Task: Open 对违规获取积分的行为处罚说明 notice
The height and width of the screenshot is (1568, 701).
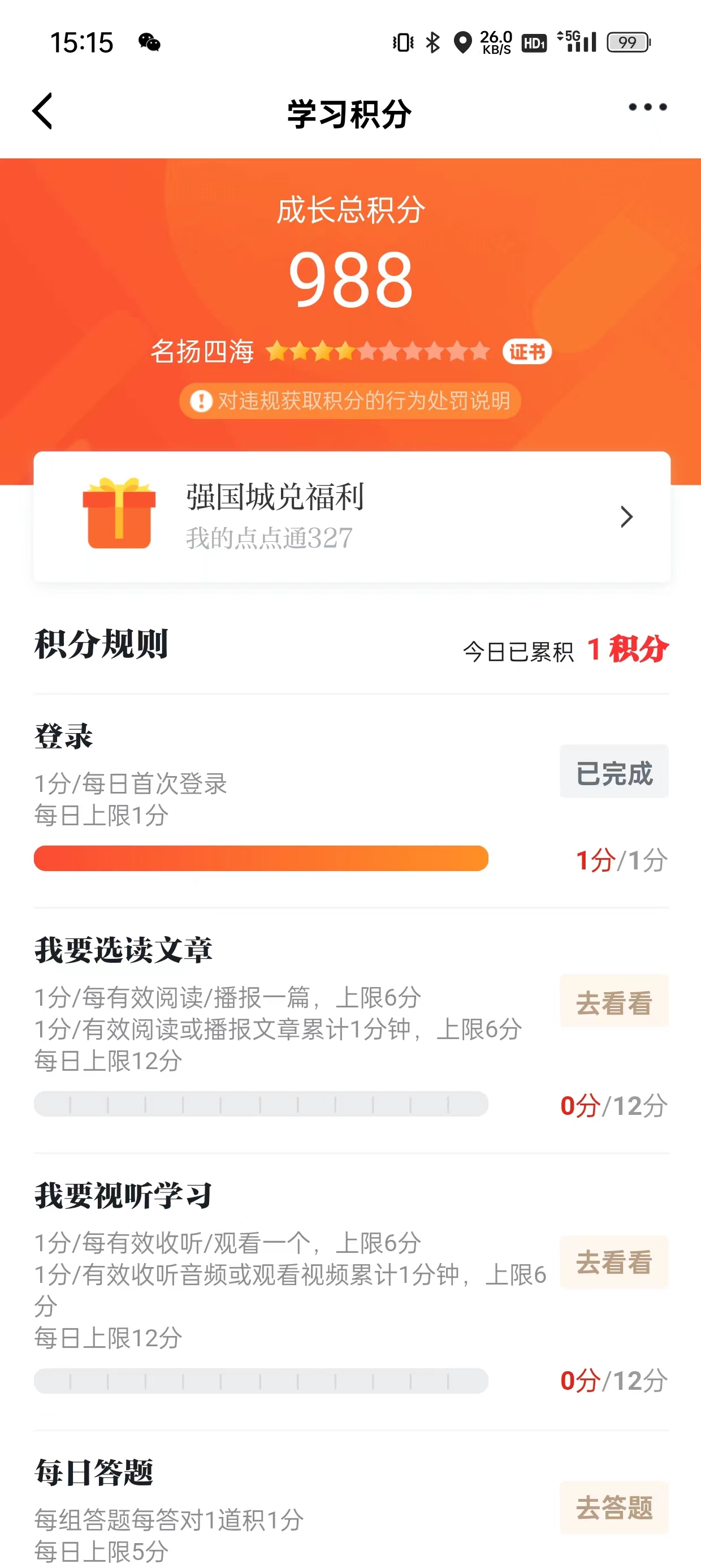Action: [x=350, y=401]
